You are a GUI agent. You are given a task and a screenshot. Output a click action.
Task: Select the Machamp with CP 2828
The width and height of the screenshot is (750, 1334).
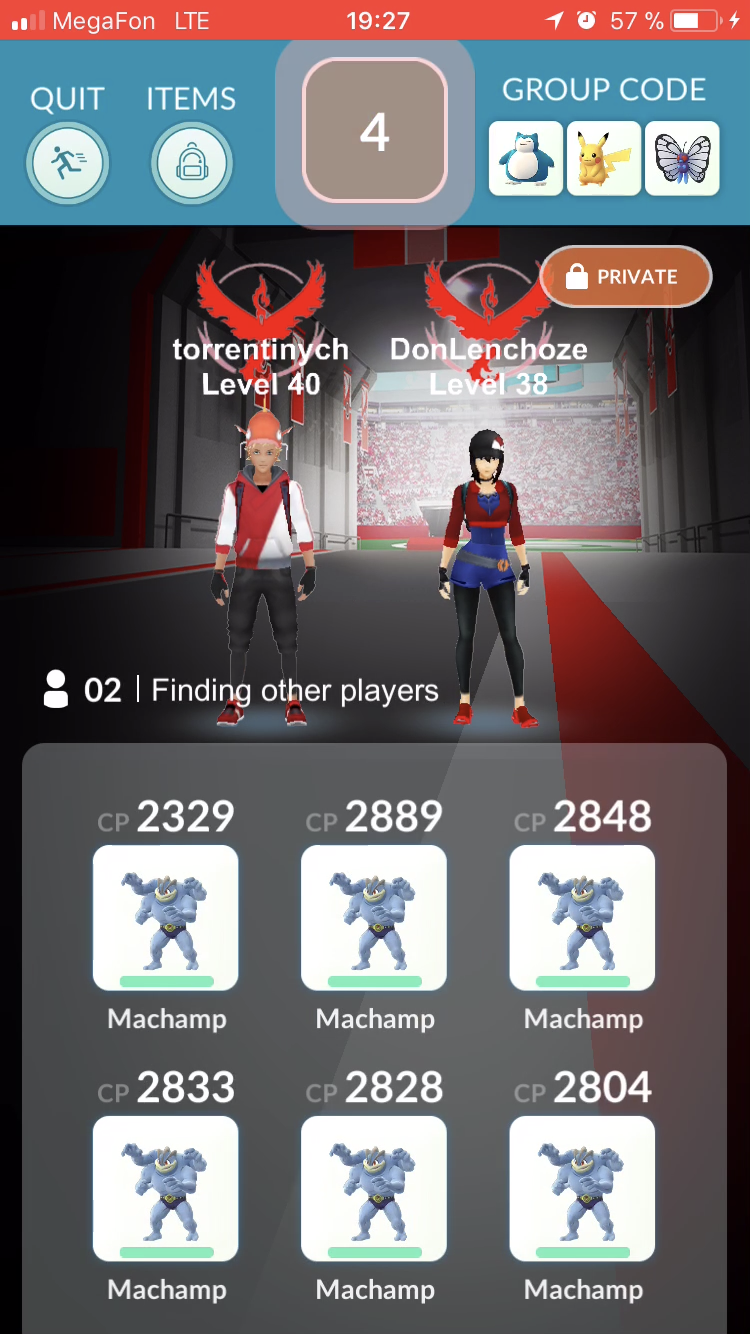[374, 1189]
